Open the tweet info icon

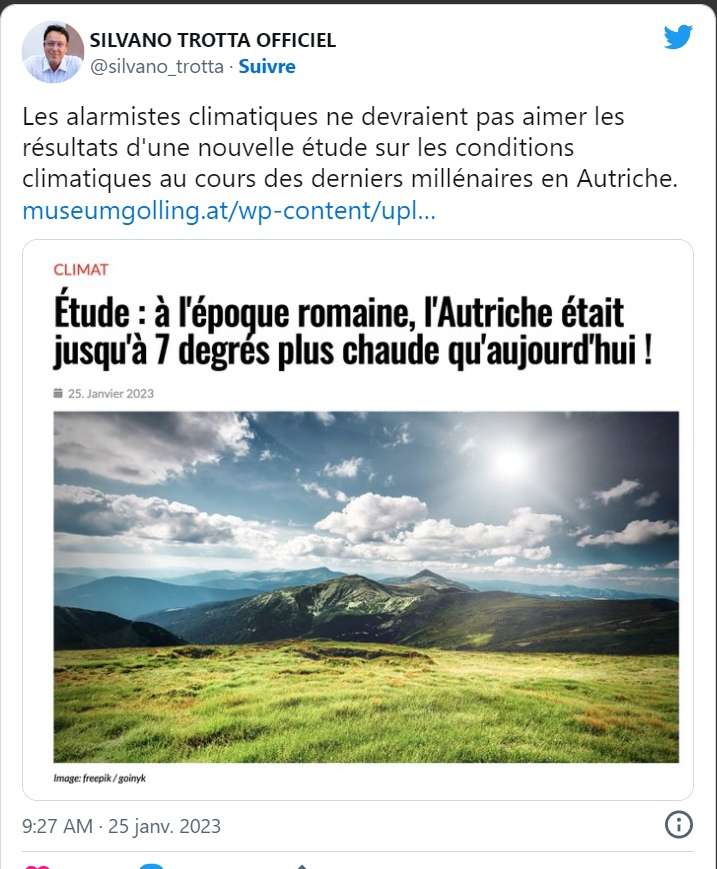[679, 825]
